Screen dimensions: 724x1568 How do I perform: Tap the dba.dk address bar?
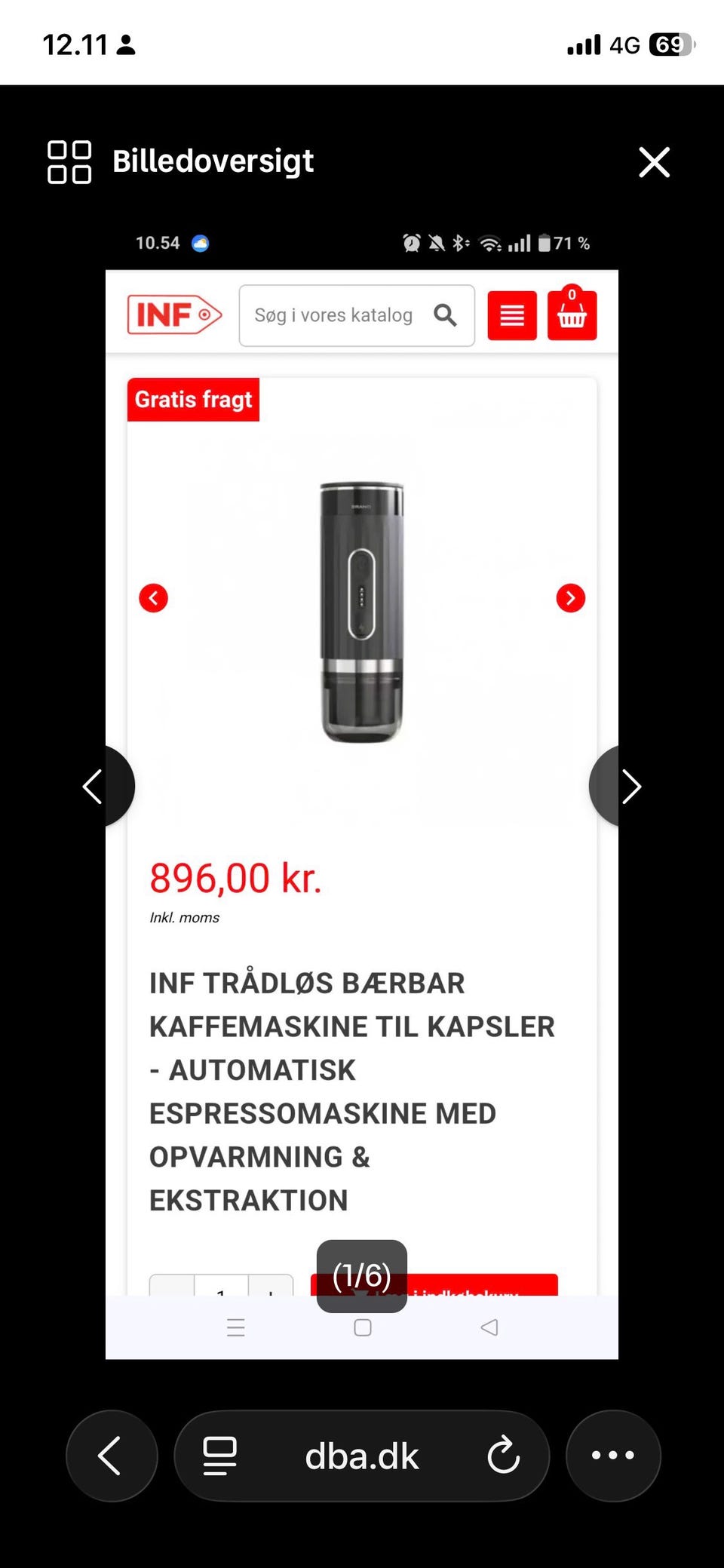[360, 1456]
